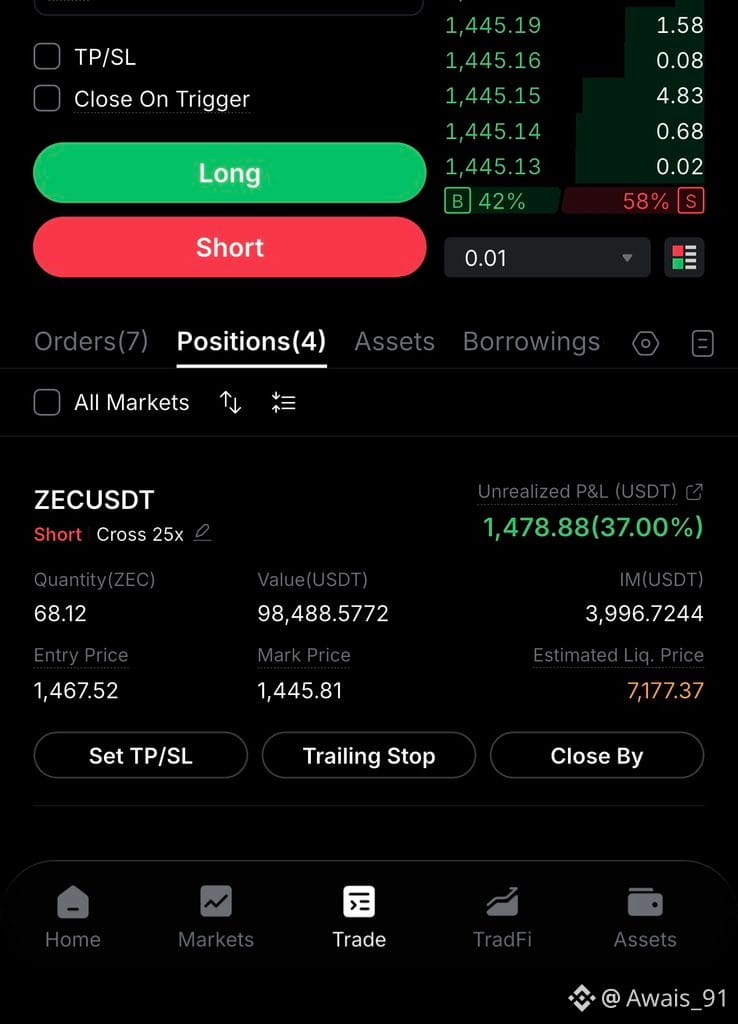
Task: Open the Borrowings tab
Action: pyautogui.click(x=531, y=342)
